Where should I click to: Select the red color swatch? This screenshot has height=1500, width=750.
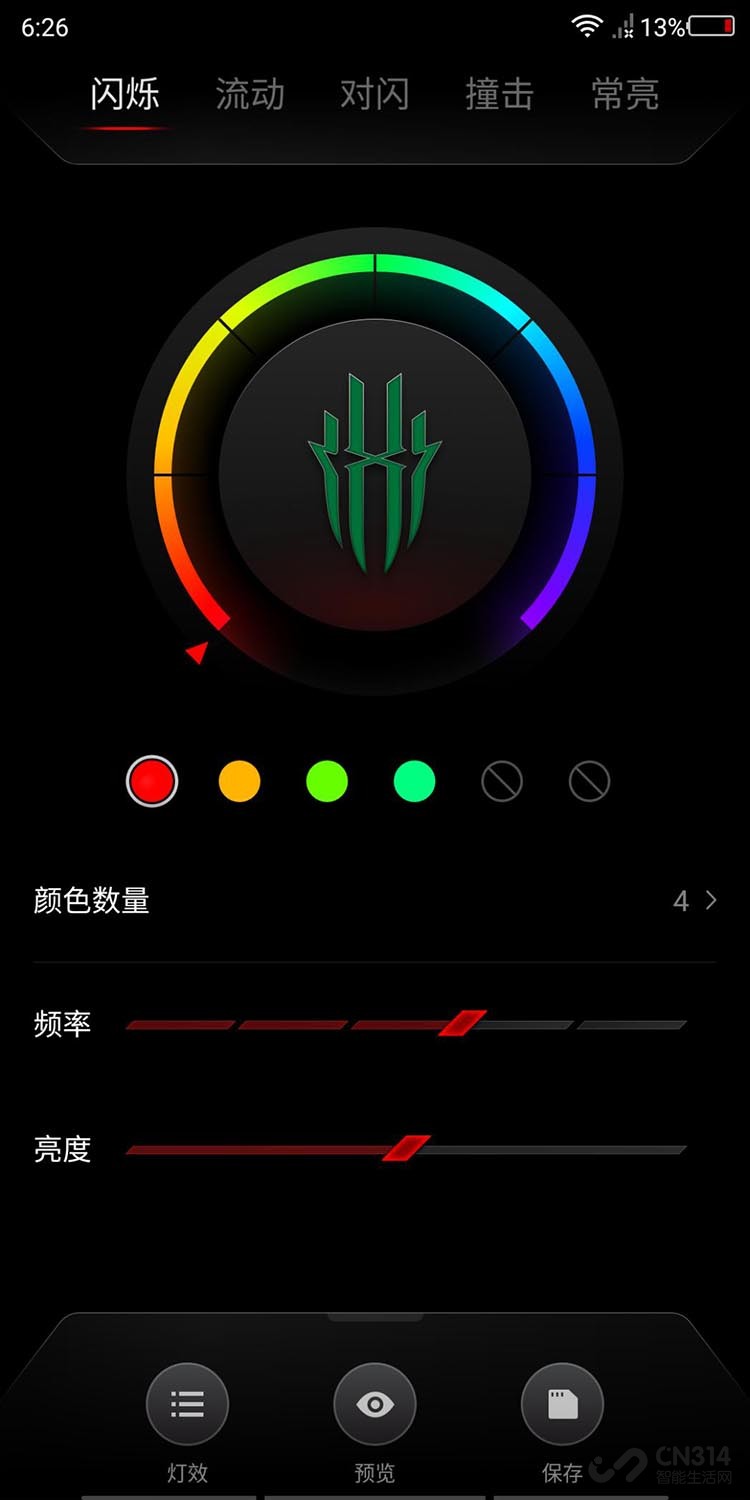[x=152, y=781]
